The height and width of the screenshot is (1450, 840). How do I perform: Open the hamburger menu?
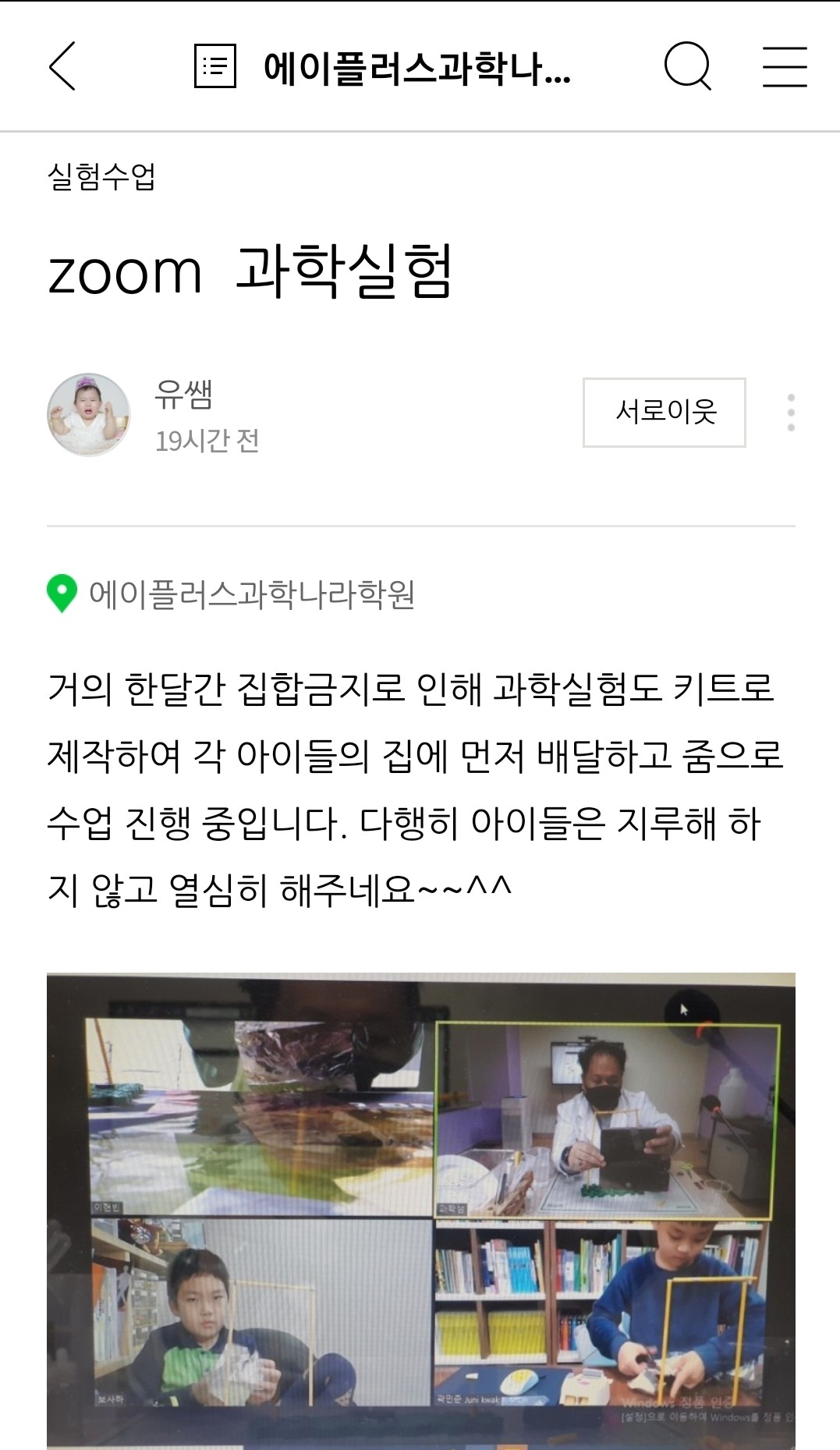[x=784, y=66]
